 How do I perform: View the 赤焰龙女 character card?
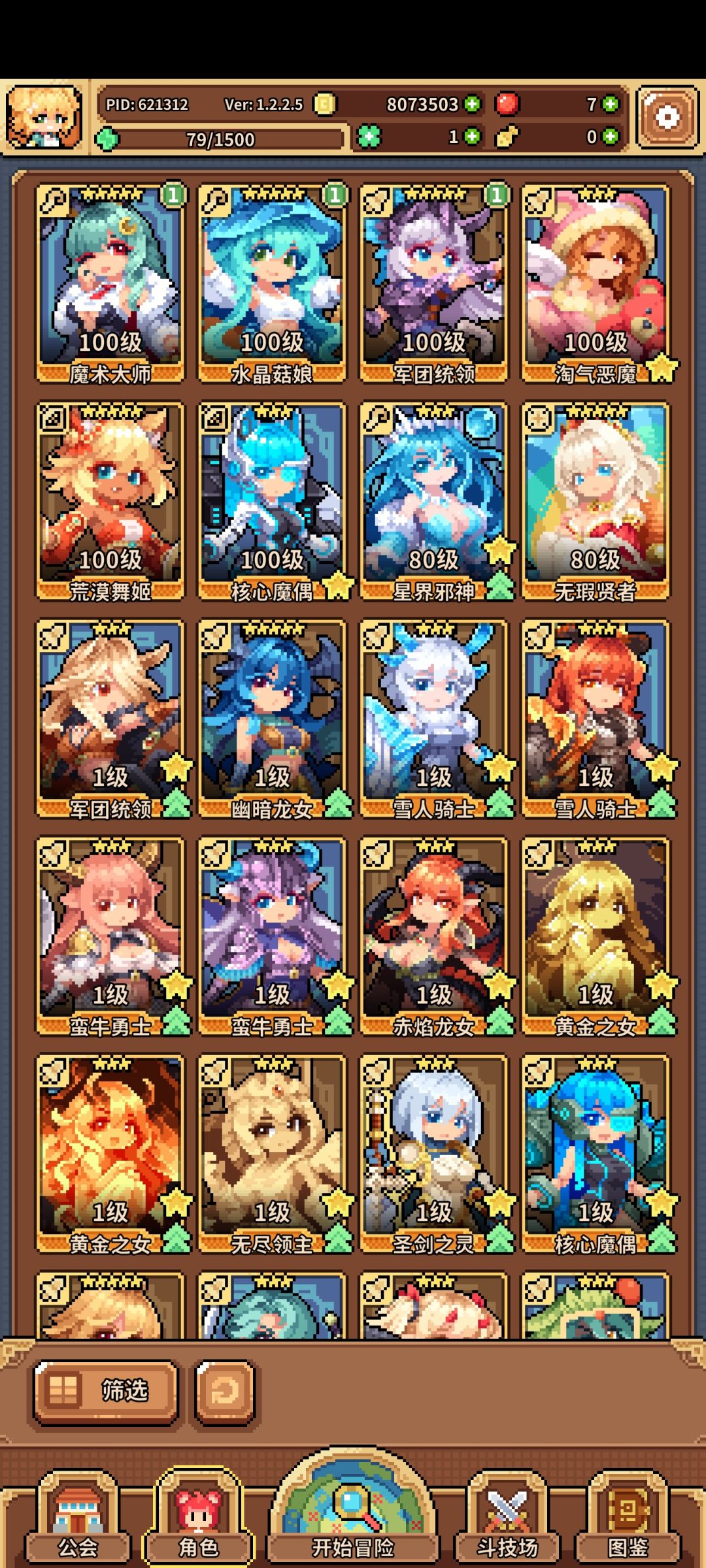click(x=434, y=936)
